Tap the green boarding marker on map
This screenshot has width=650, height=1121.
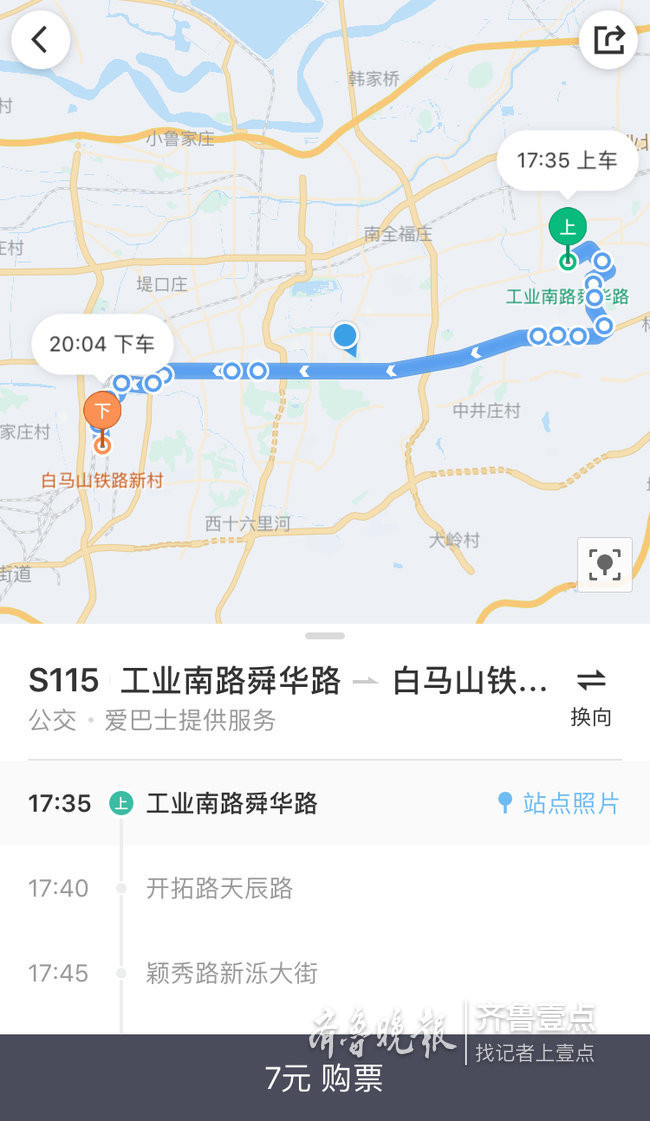pos(568,229)
